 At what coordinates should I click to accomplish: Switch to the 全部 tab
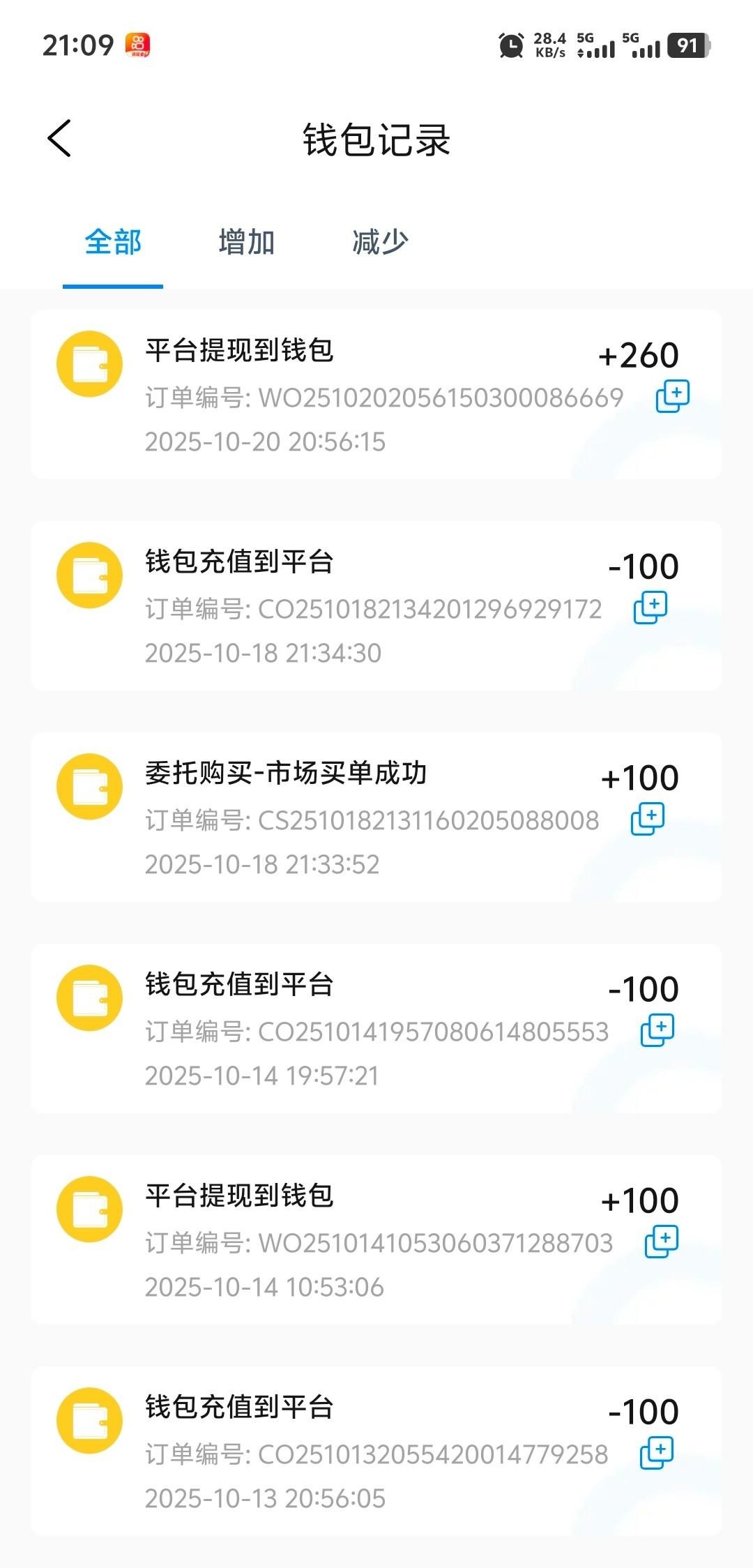click(113, 243)
